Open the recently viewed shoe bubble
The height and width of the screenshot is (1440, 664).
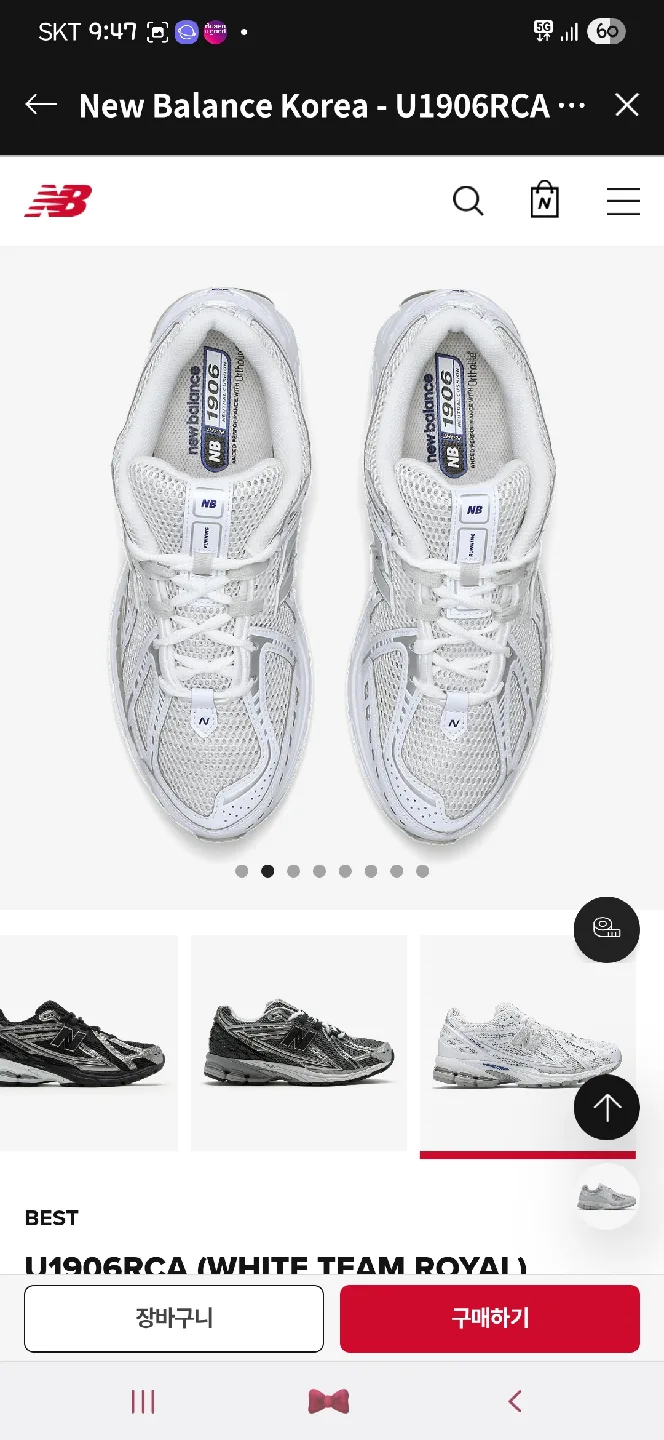pyautogui.click(x=606, y=1197)
